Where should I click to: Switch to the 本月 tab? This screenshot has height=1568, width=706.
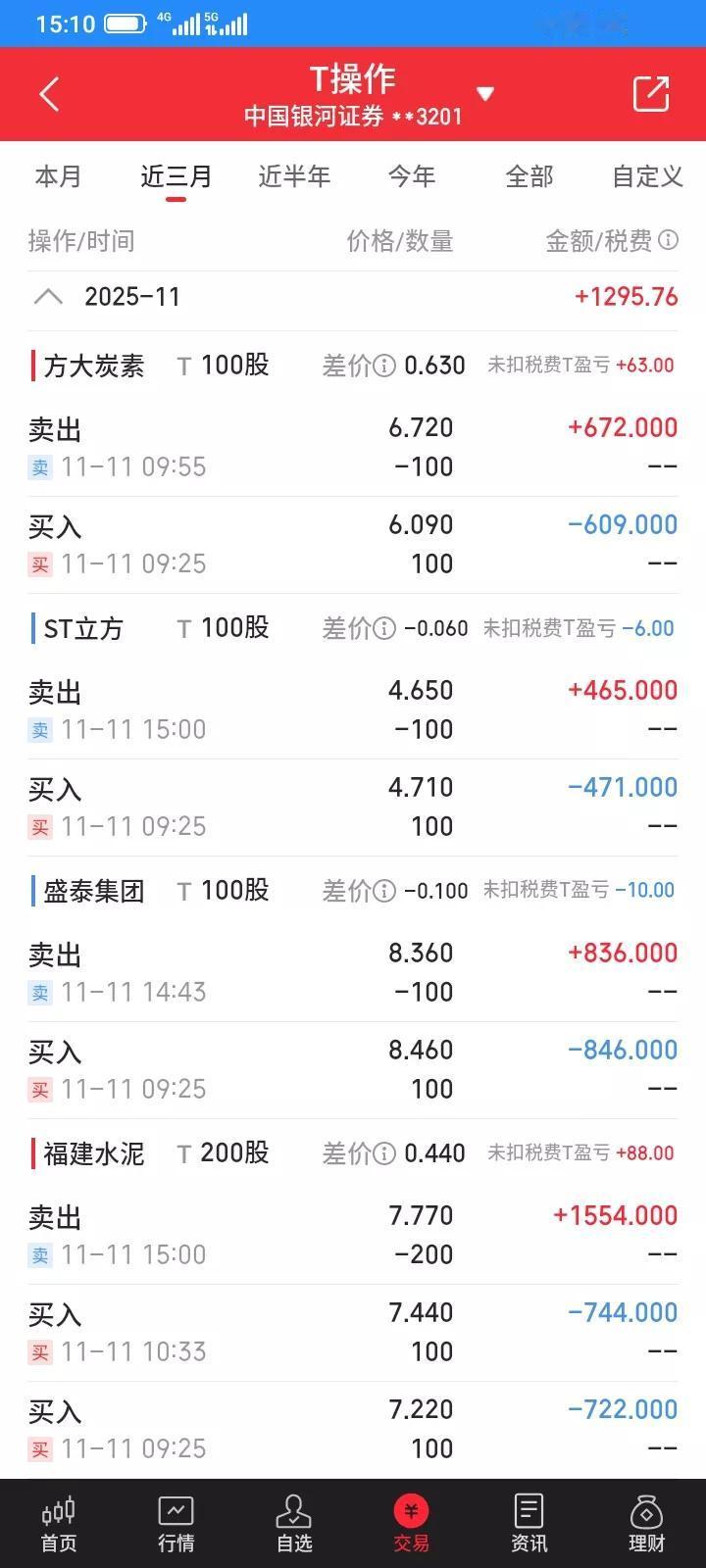click(58, 176)
